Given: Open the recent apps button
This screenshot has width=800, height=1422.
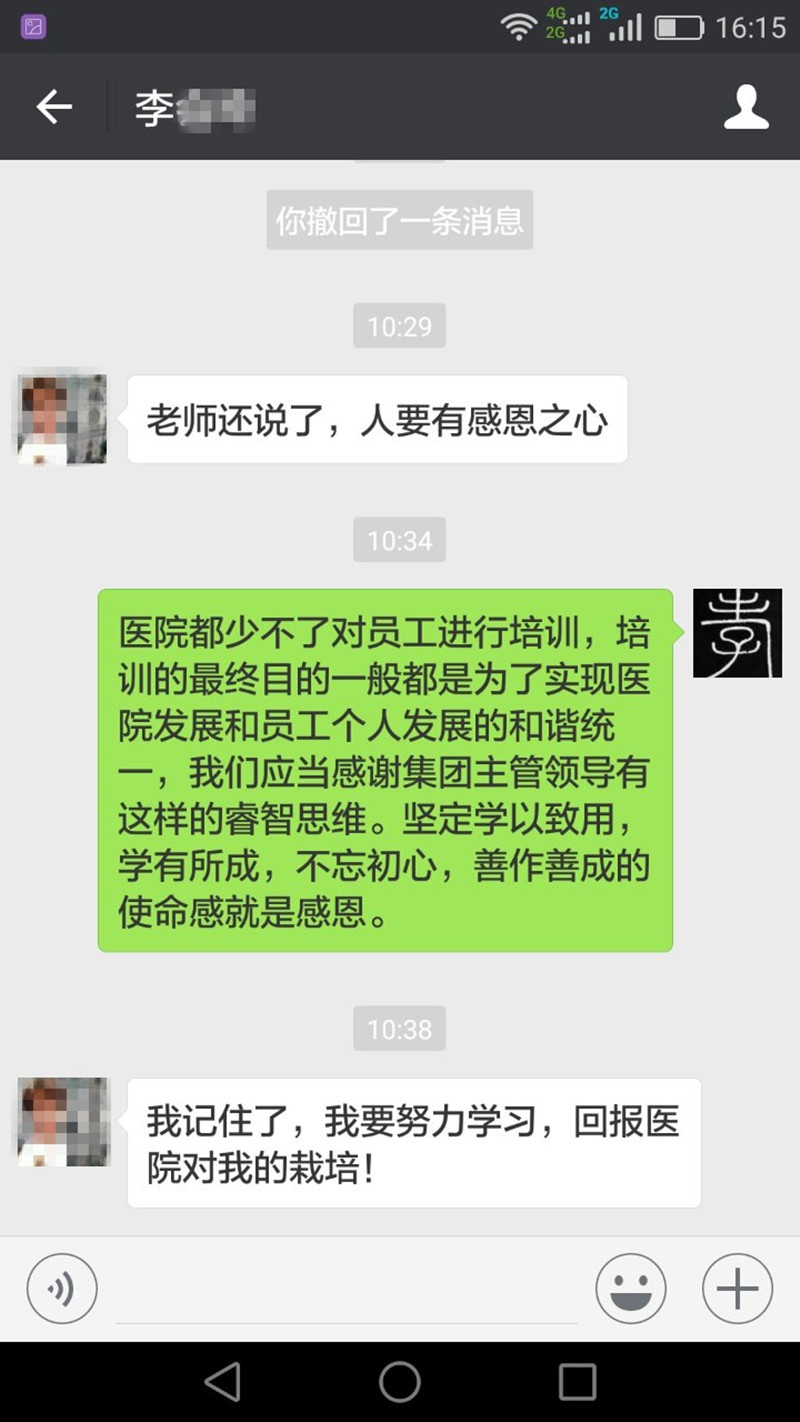Looking at the screenshot, I should coord(577,1382).
